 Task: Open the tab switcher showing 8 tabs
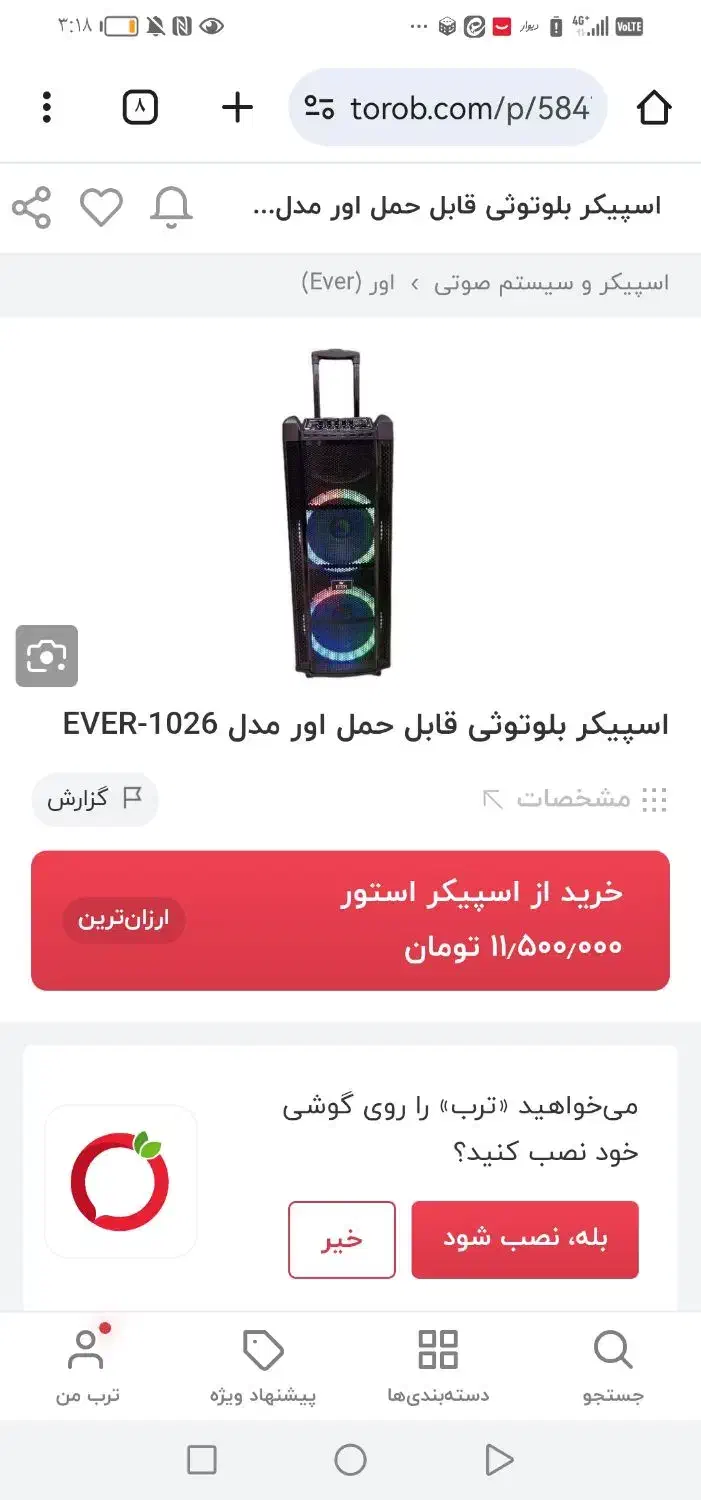pyautogui.click(x=140, y=107)
